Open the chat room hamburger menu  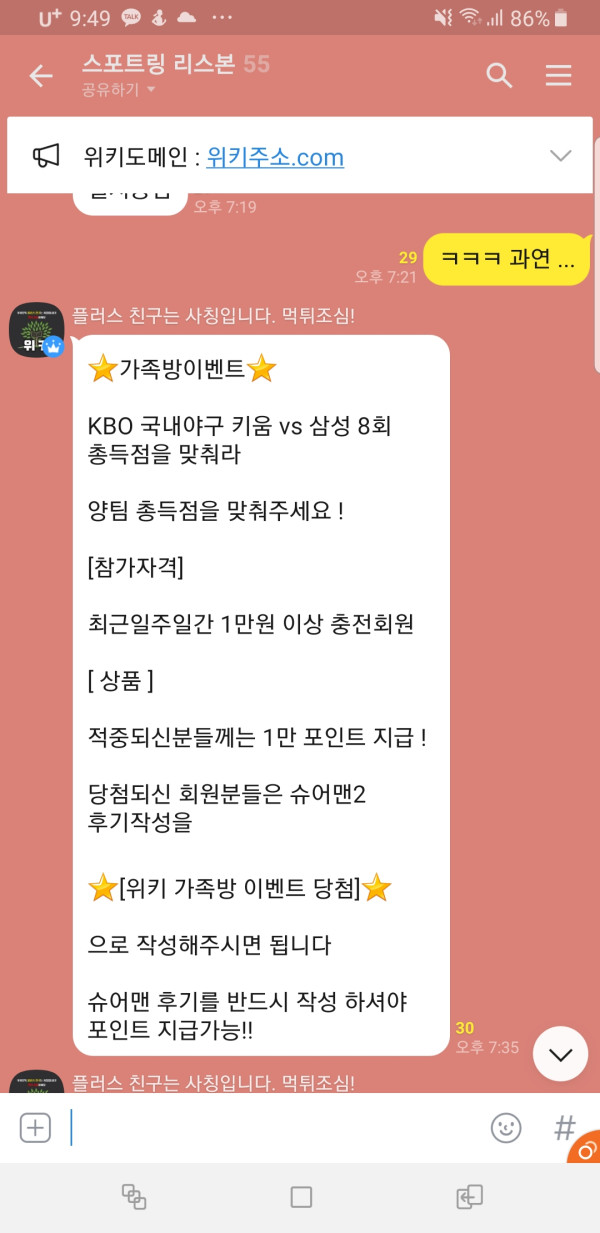(x=558, y=76)
